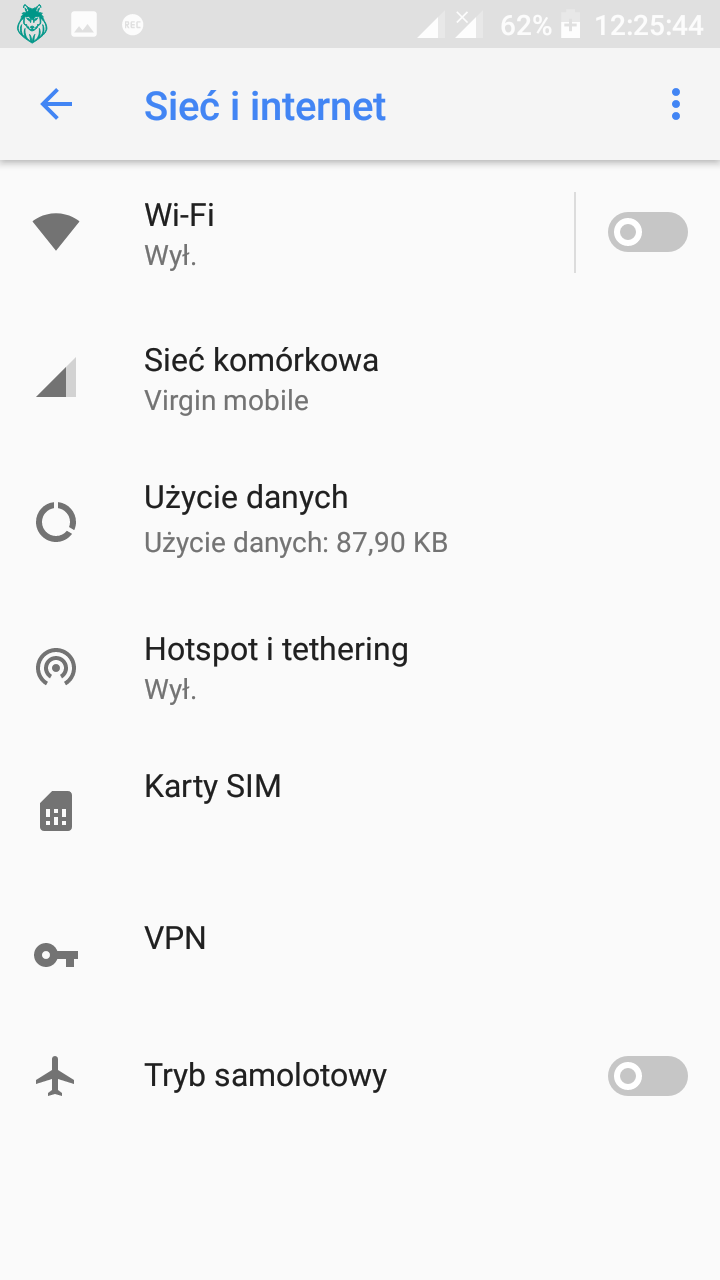Go back from Sieć i internet

56,105
